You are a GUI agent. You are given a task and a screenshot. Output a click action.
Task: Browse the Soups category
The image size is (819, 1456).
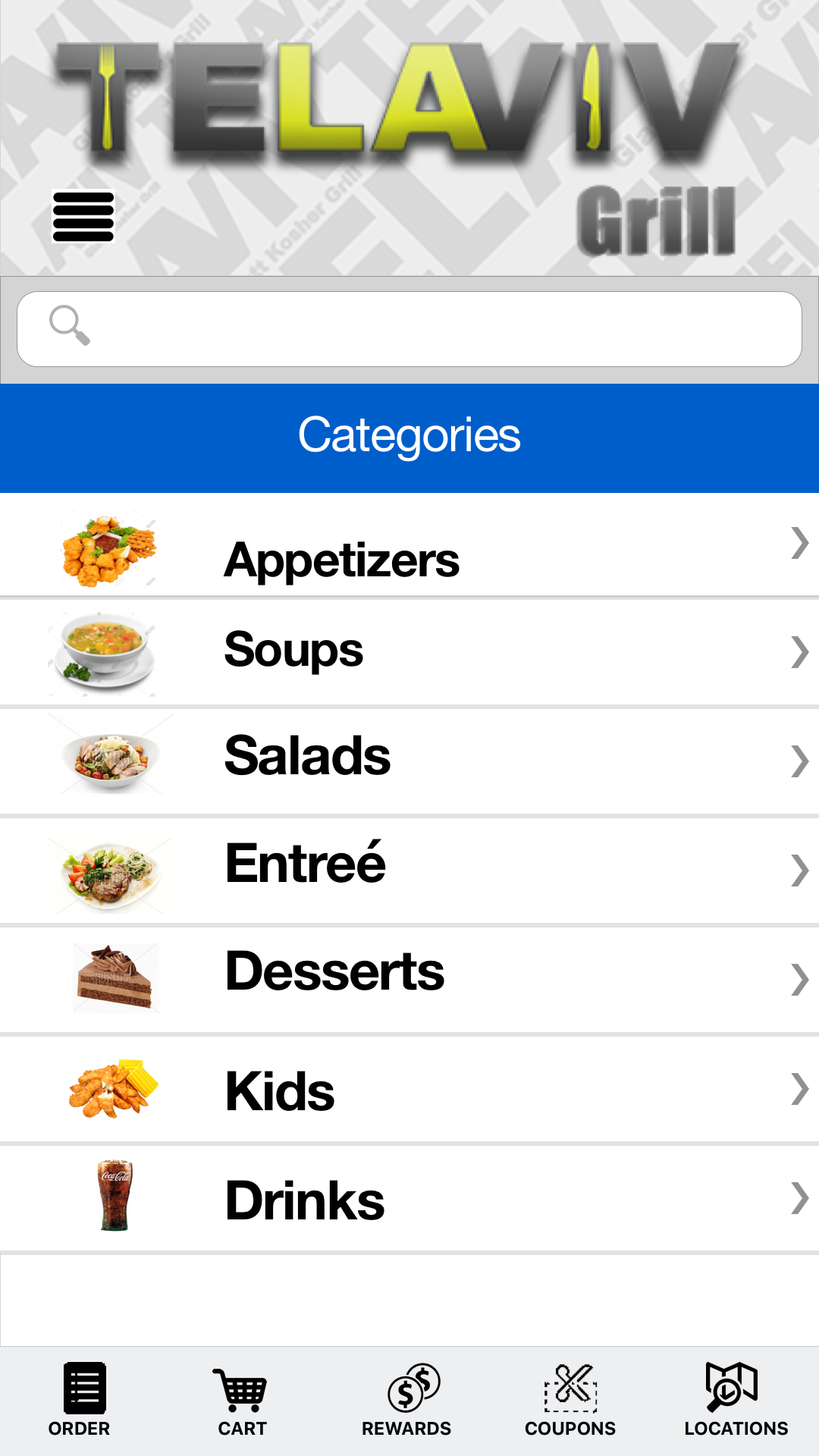coord(409,653)
